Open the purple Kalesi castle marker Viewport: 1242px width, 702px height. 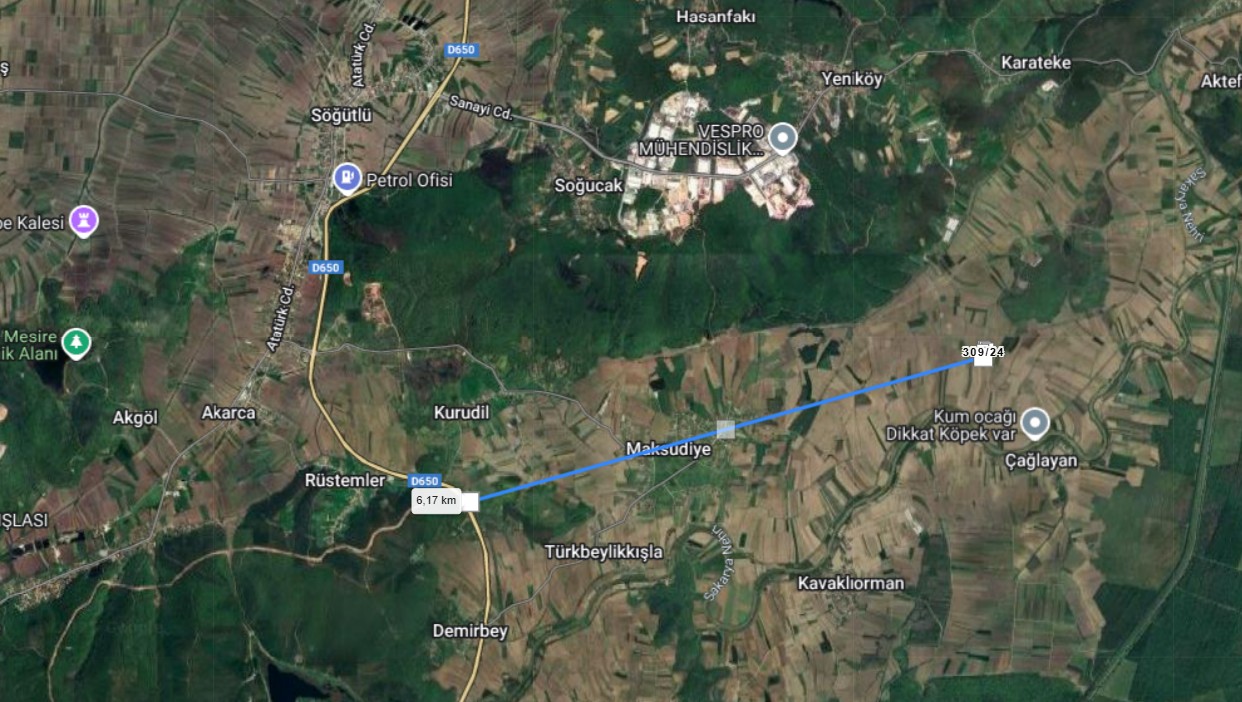pyautogui.click(x=85, y=220)
